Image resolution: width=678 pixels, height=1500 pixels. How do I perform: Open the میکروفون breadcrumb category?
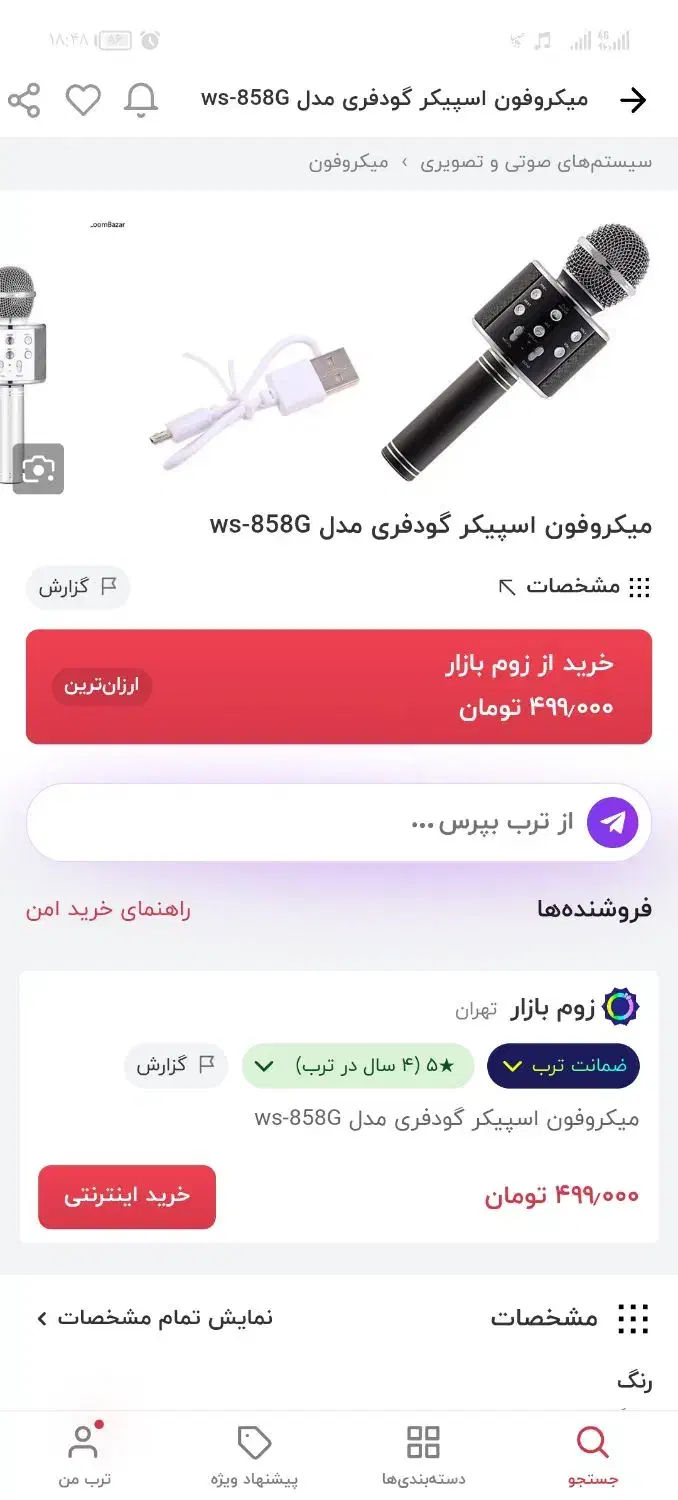348,162
